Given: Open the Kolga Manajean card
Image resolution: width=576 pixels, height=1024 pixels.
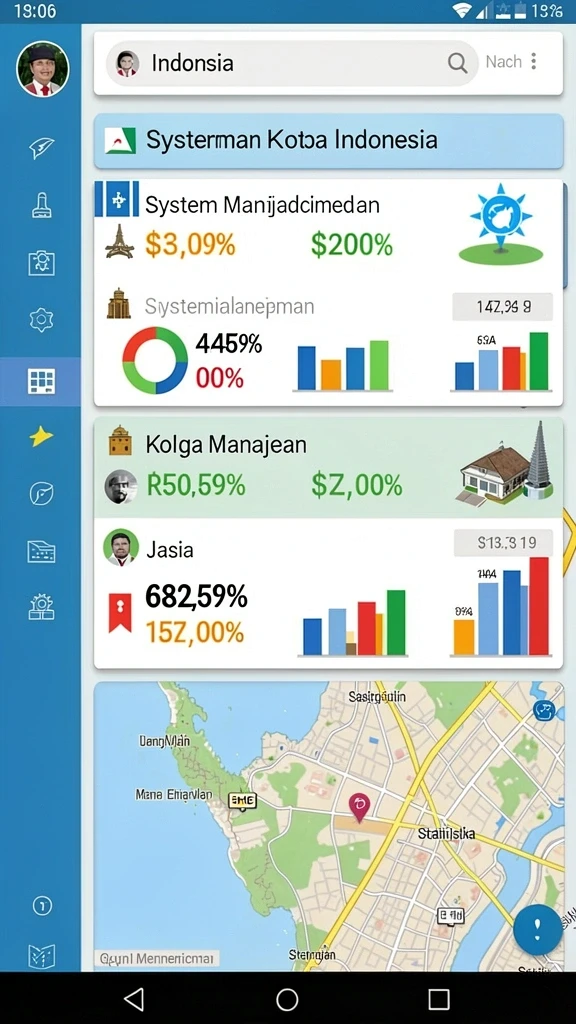Looking at the screenshot, I should pos(328,468).
